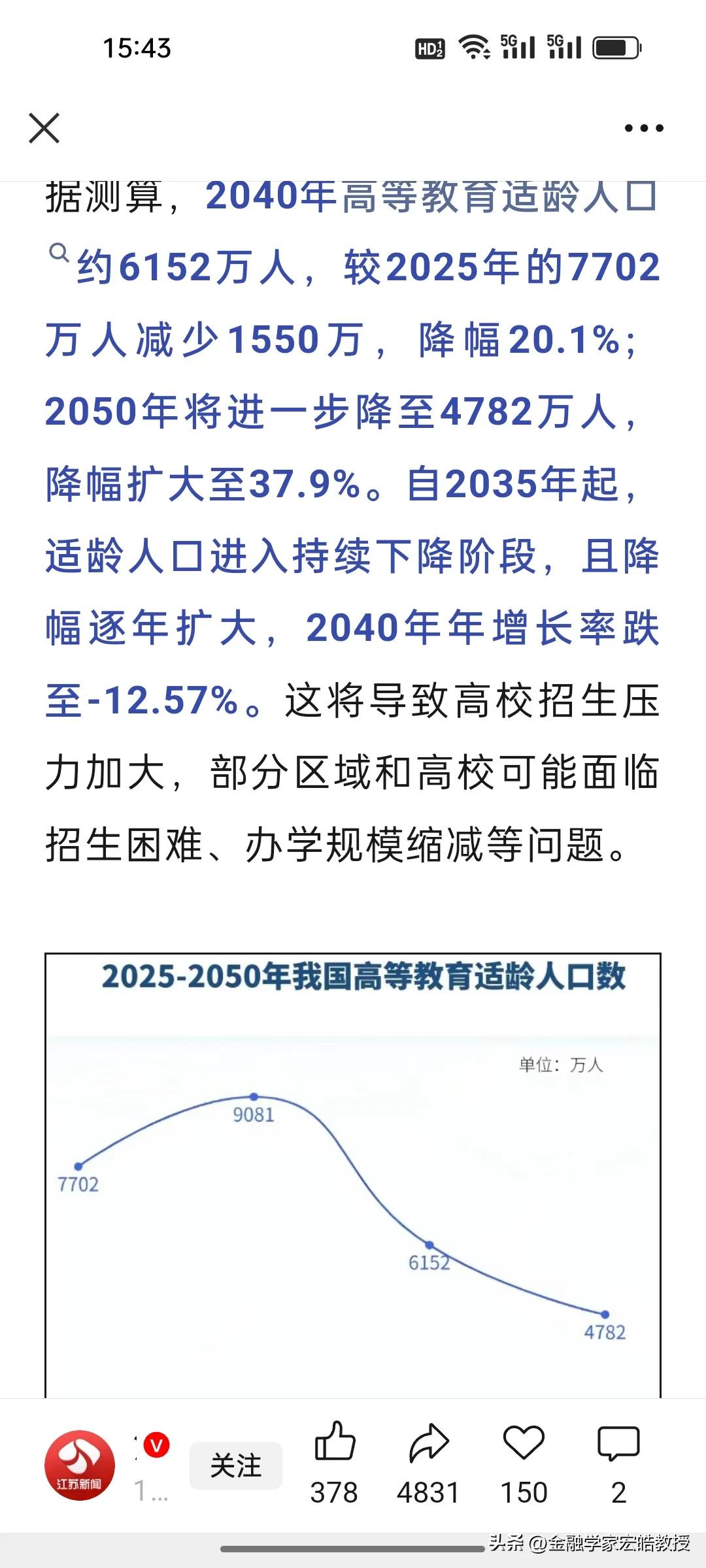Open the 江苏新闻 author avatar
Viewport: 706px width, 1568px height.
(x=80, y=1465)
